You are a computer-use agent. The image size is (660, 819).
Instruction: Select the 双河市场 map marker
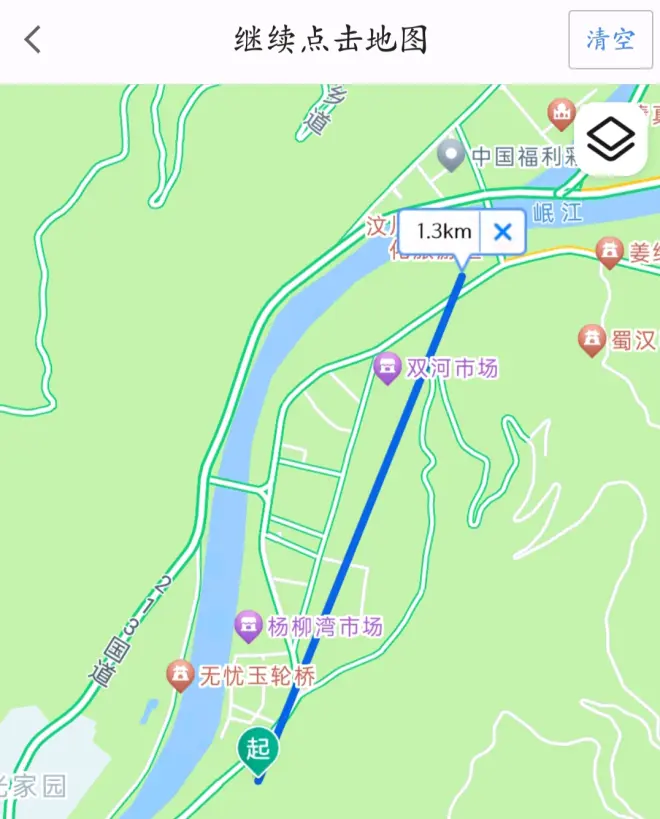pyautogui.click(x=387, y=369)
